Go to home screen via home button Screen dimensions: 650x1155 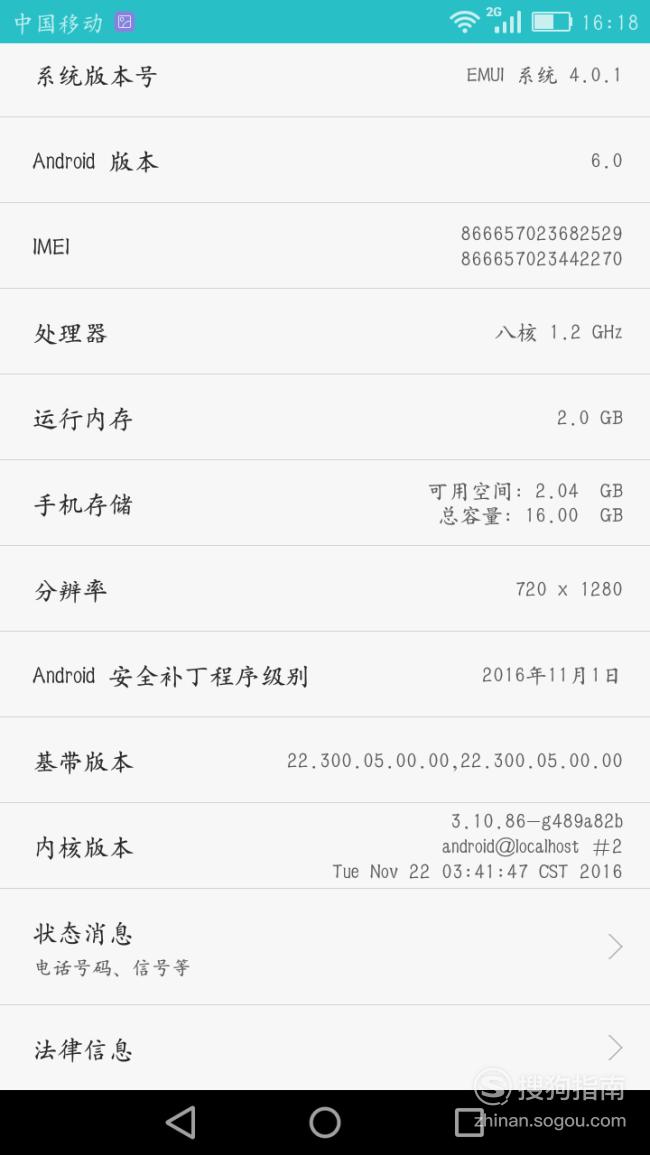click(325, 1123)
